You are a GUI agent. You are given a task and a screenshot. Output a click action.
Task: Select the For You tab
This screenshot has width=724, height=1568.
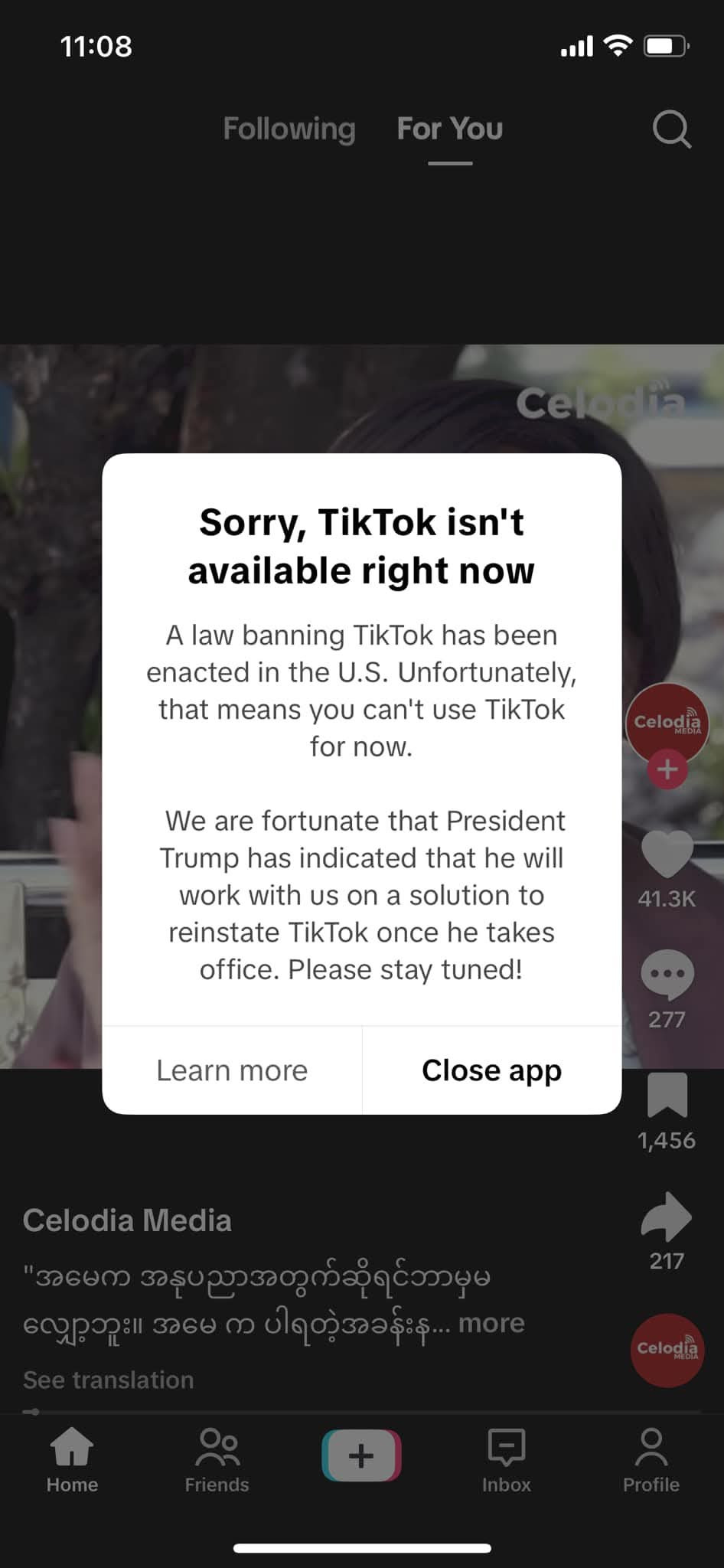click(450, 129)
